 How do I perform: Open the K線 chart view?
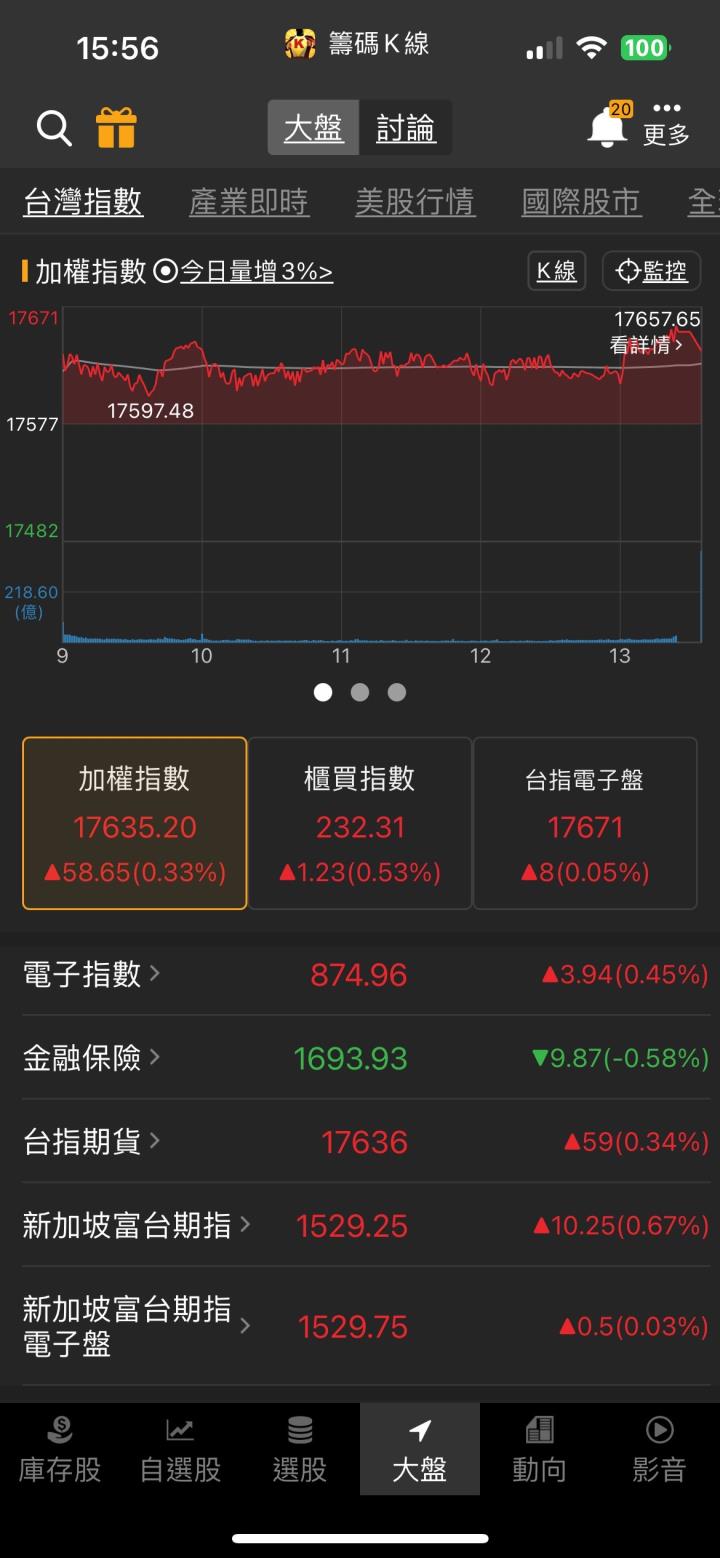tap(555, 271)
